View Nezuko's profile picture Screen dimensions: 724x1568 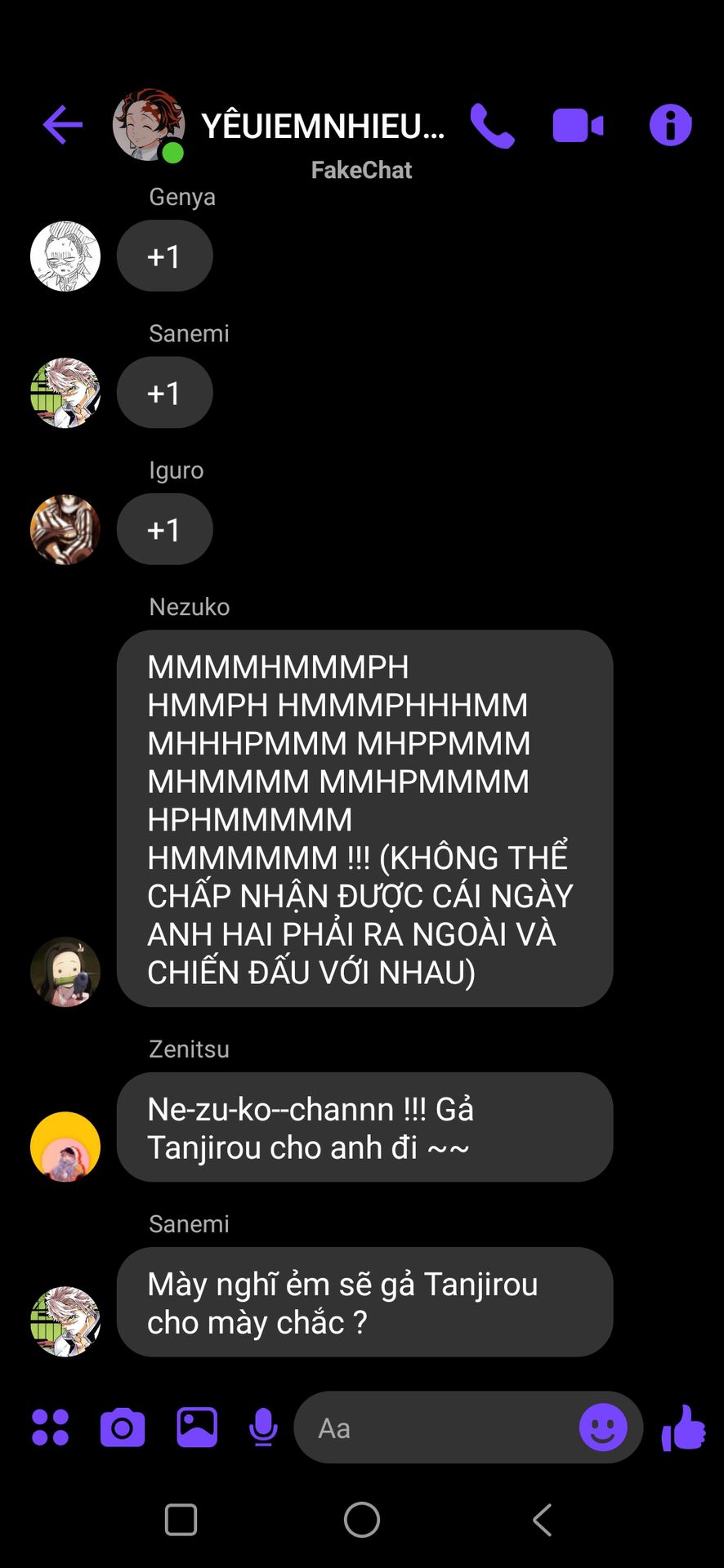pos(65,972)
